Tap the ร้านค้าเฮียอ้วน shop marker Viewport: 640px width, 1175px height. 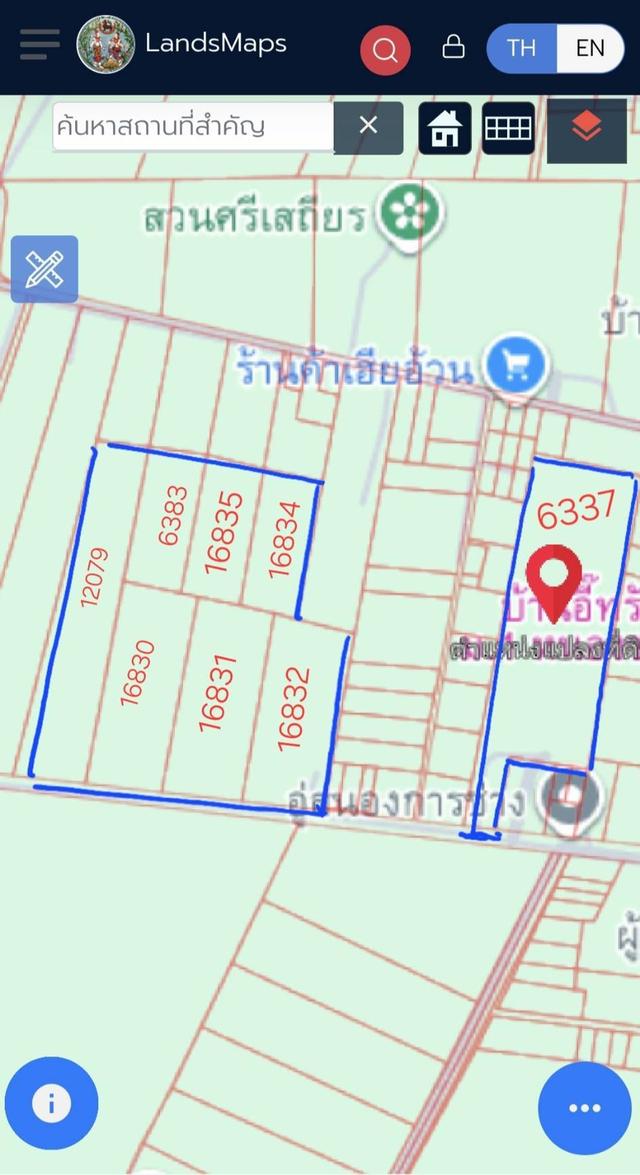(516, 367)
